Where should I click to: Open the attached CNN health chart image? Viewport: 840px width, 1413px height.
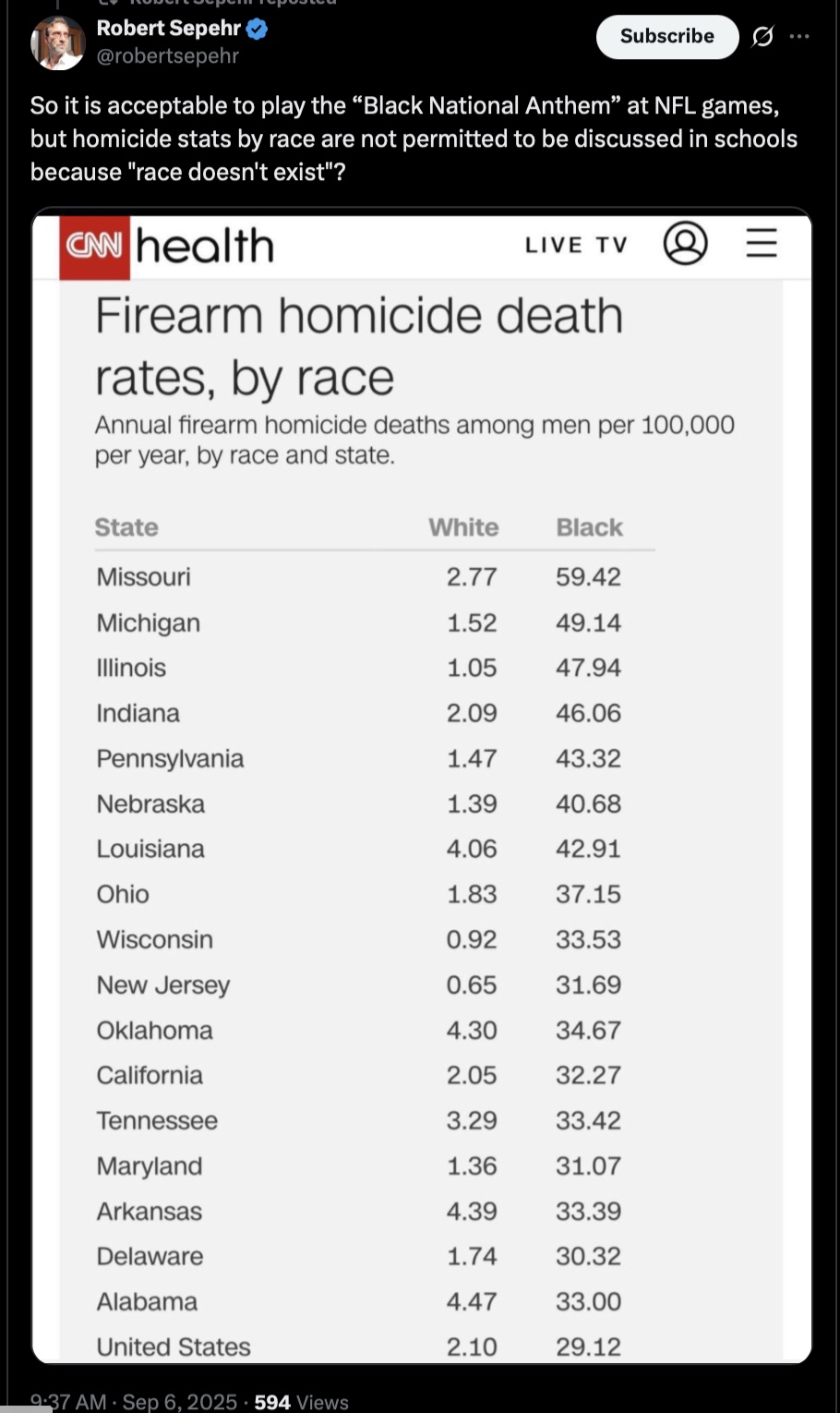422,786
